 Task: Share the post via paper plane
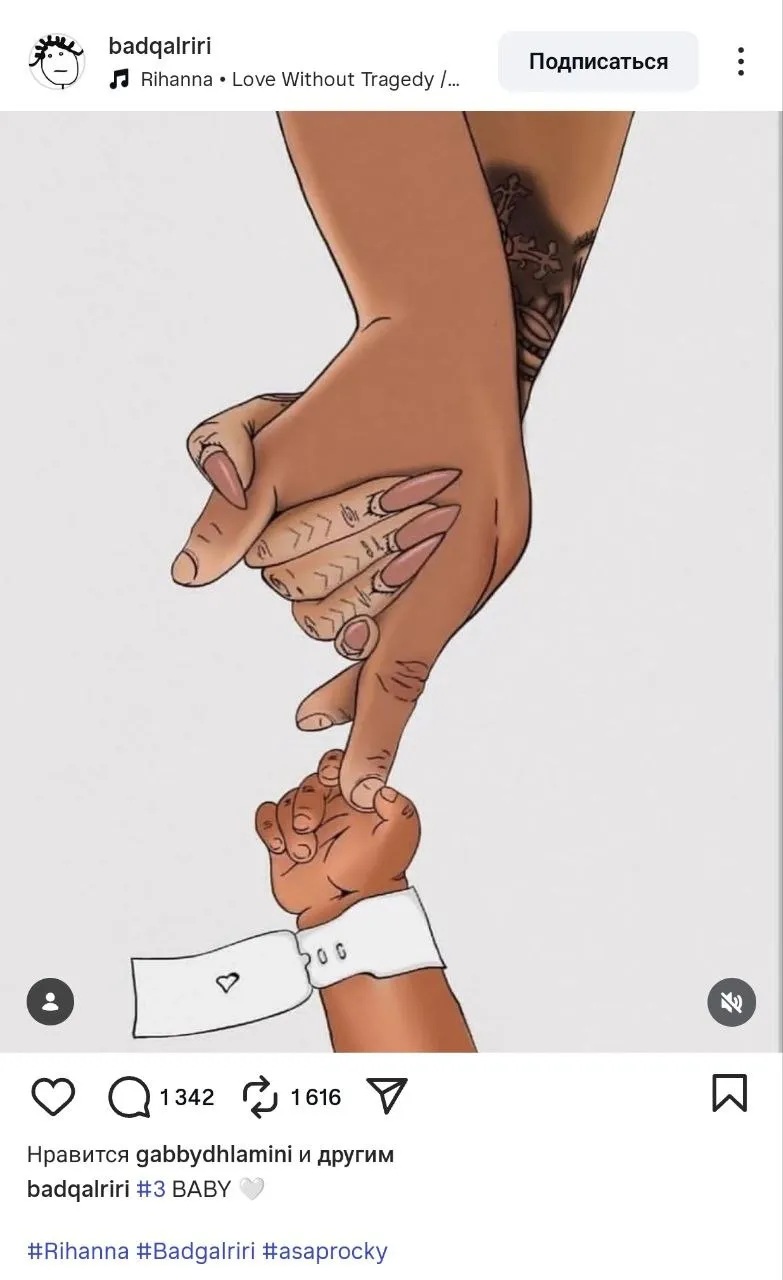click(387, 1096)
